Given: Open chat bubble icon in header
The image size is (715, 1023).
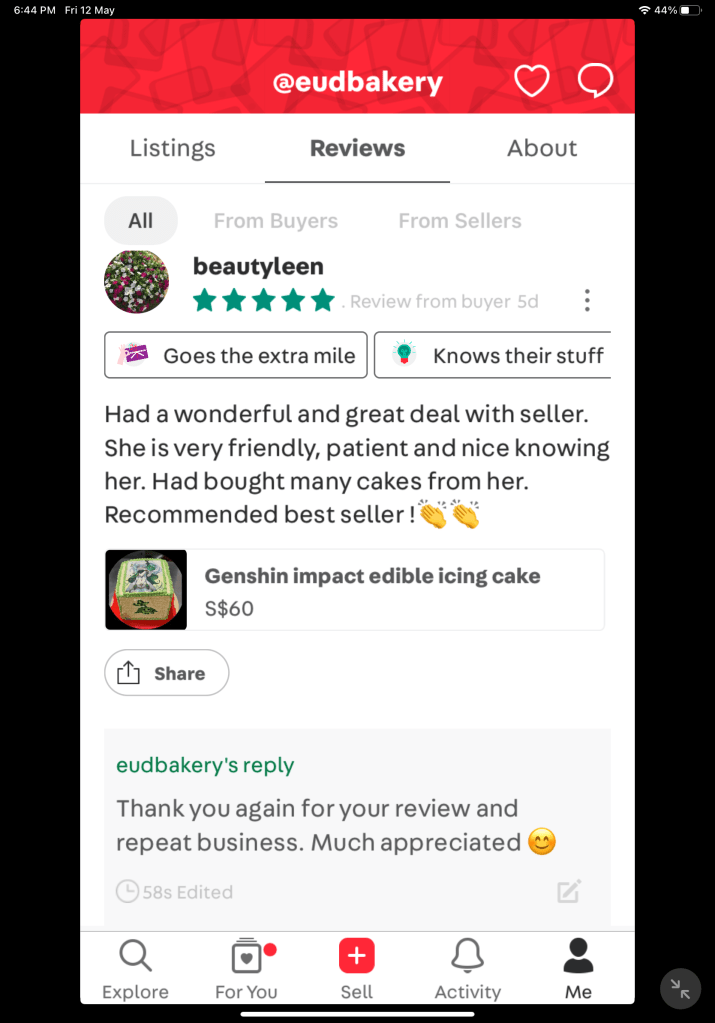Looking at the screenshot, I should point(595,81).
